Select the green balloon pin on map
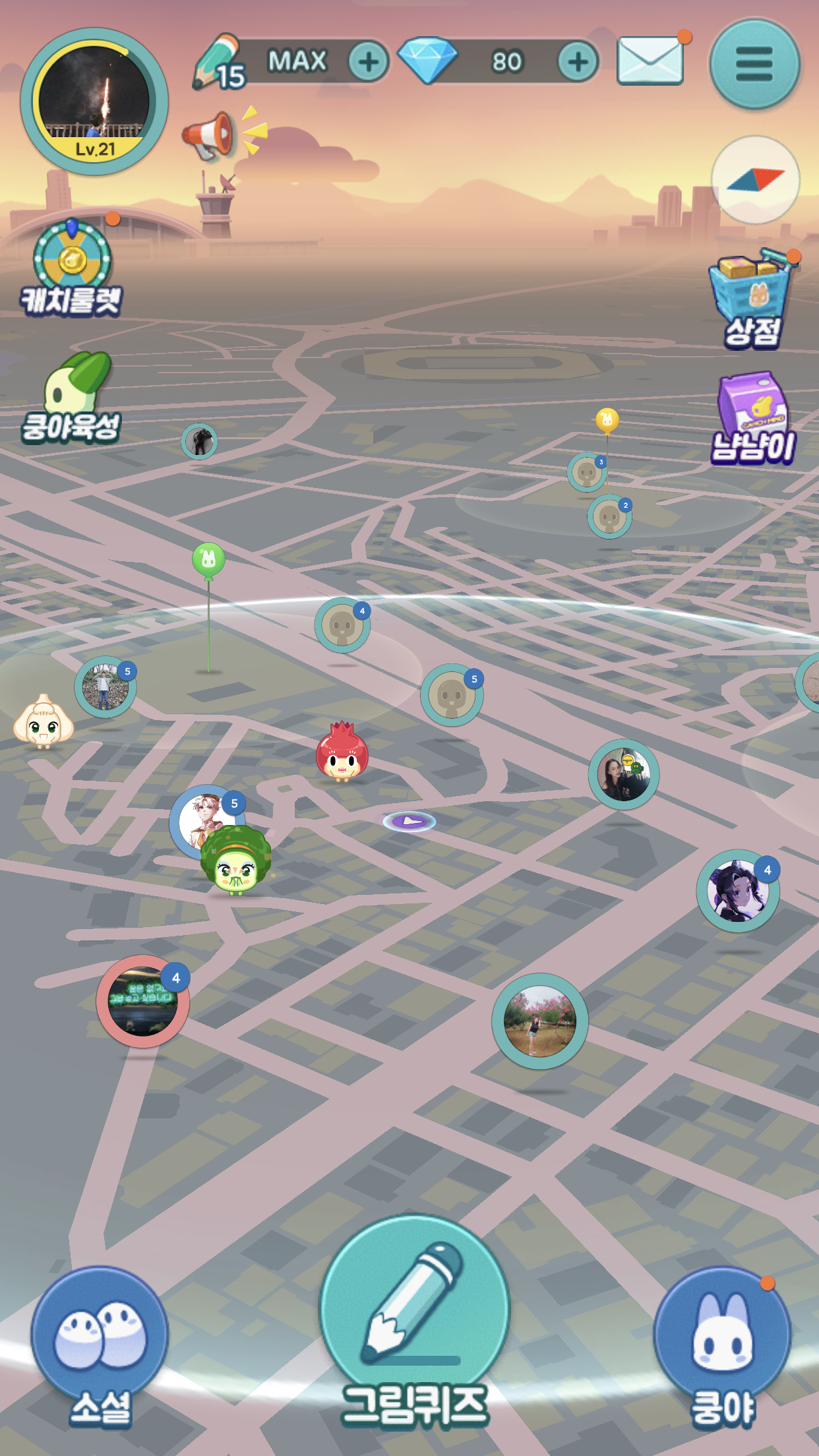Screen dimensions: 819x1456 tap(208, 560)
